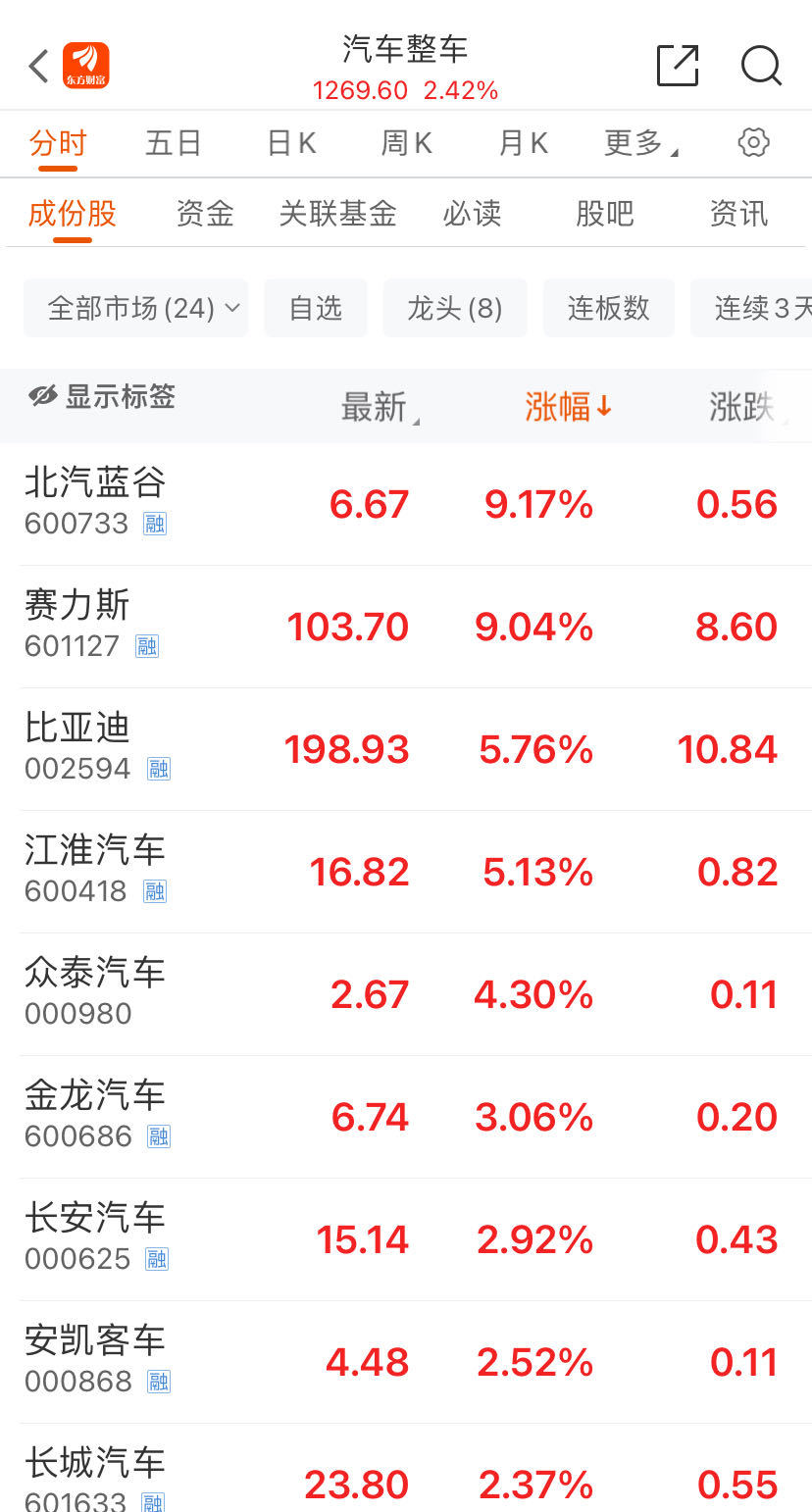
Task: Sort list by 涨幅 column
Action: (x=569, y=406)
